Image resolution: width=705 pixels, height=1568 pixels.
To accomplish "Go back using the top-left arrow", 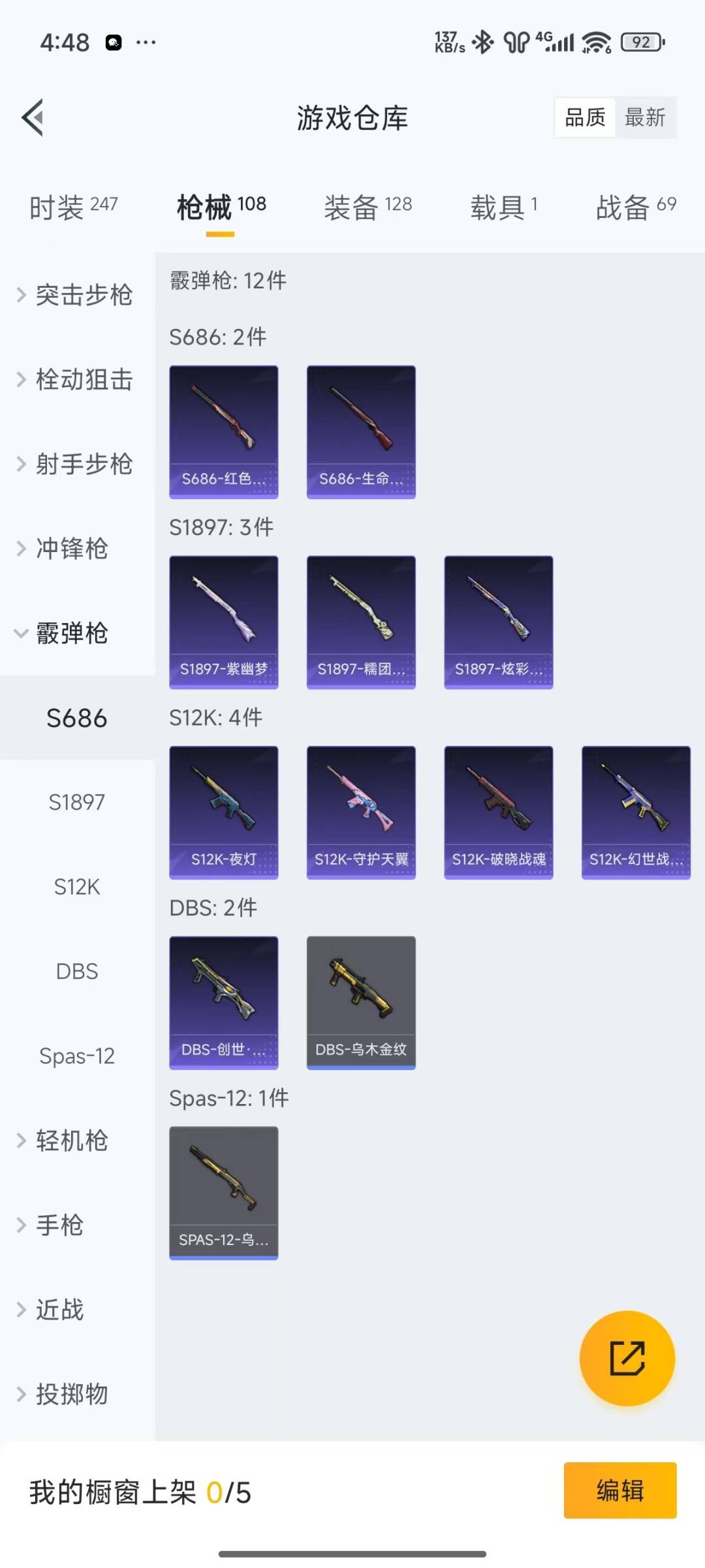I will [33, 117].
